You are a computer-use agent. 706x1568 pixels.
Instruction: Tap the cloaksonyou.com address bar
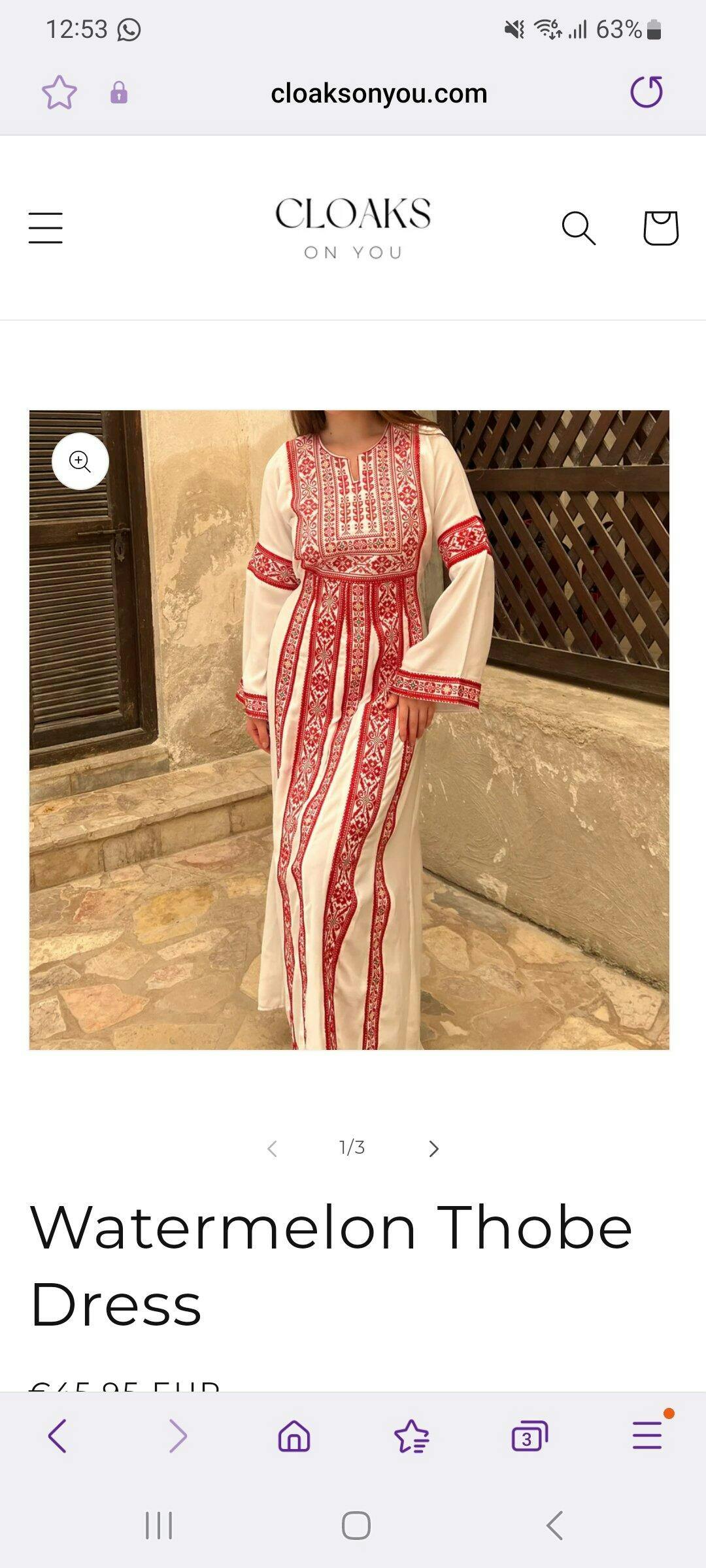pyautogui.click(x=378, y=93)
